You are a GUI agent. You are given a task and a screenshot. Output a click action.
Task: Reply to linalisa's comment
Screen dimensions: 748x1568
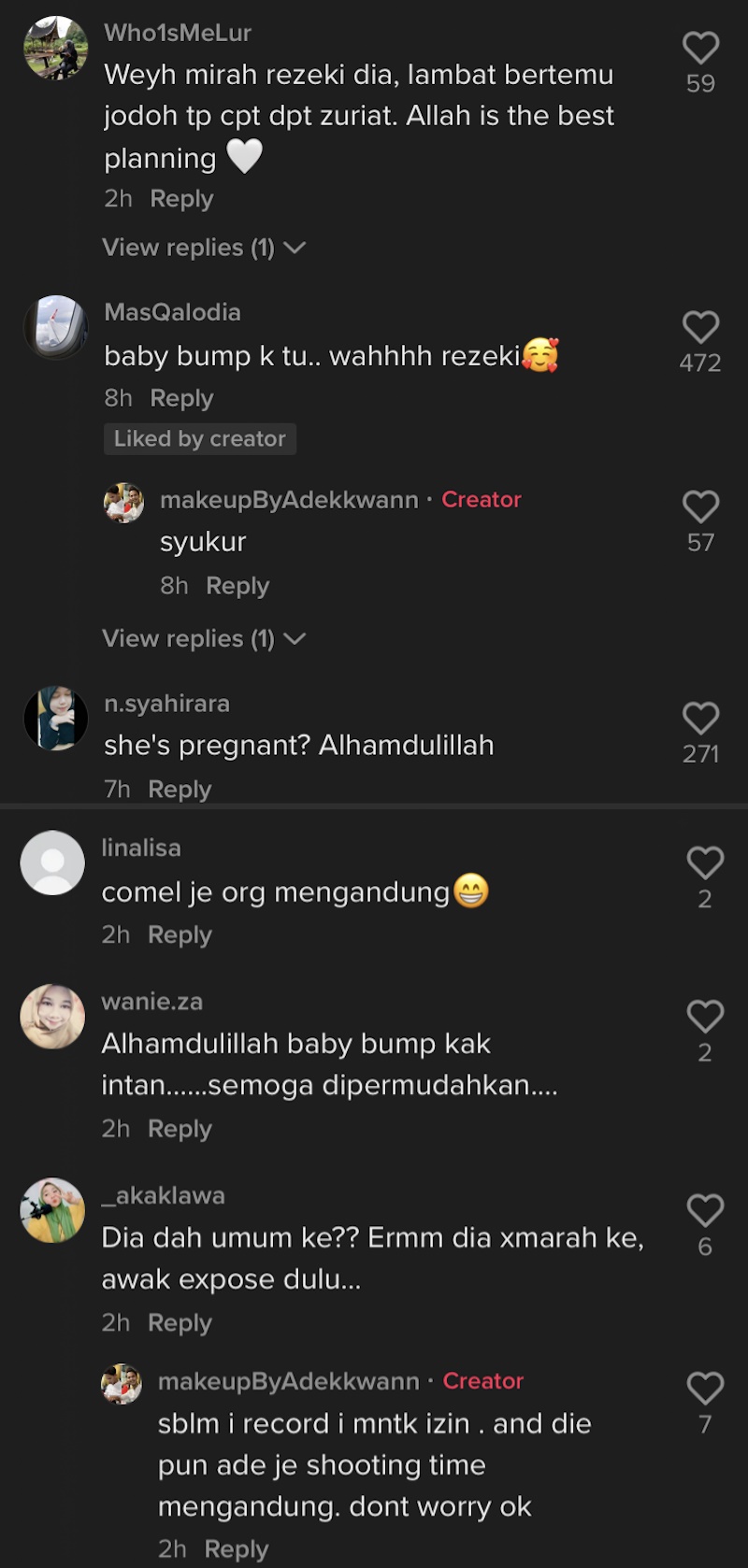[180, 935]
